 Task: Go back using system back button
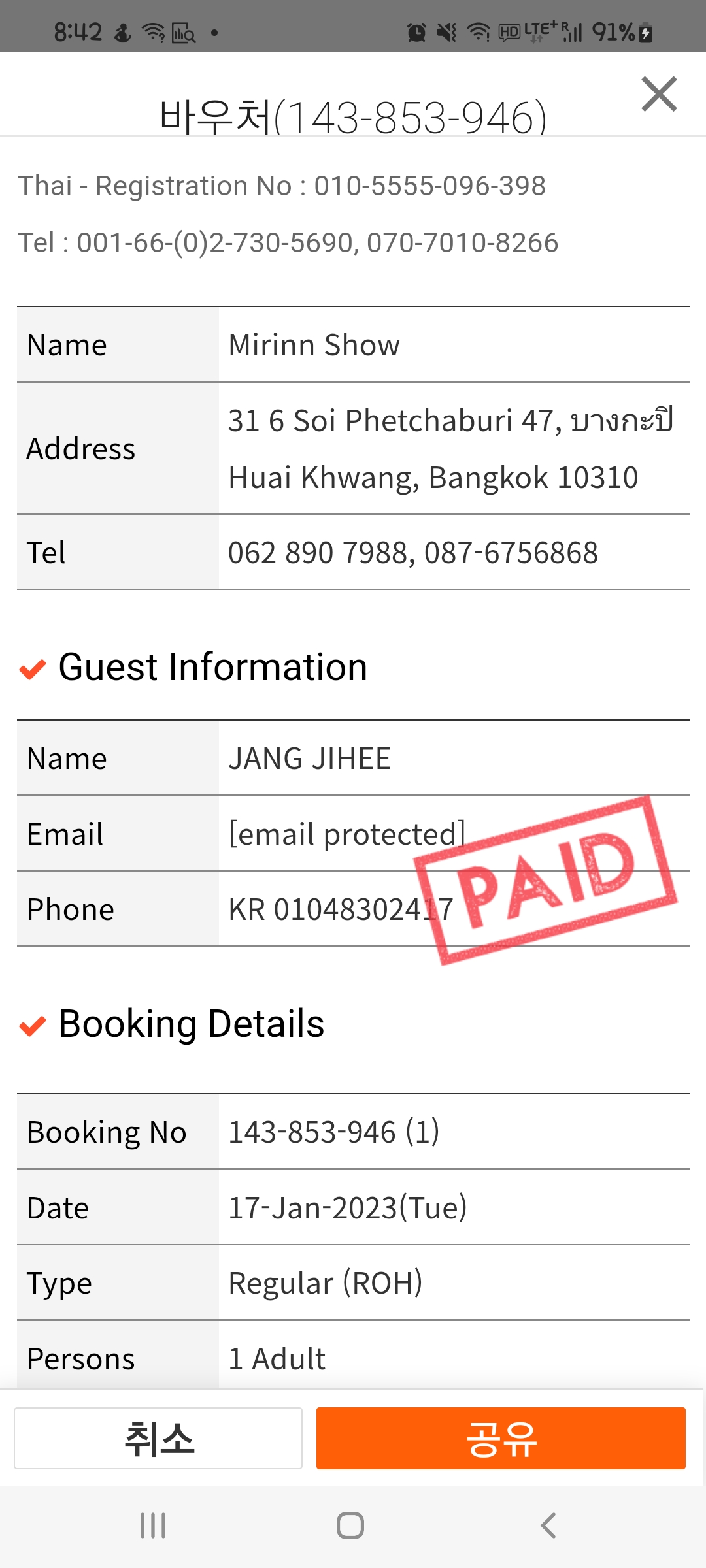pos(548,1526)
